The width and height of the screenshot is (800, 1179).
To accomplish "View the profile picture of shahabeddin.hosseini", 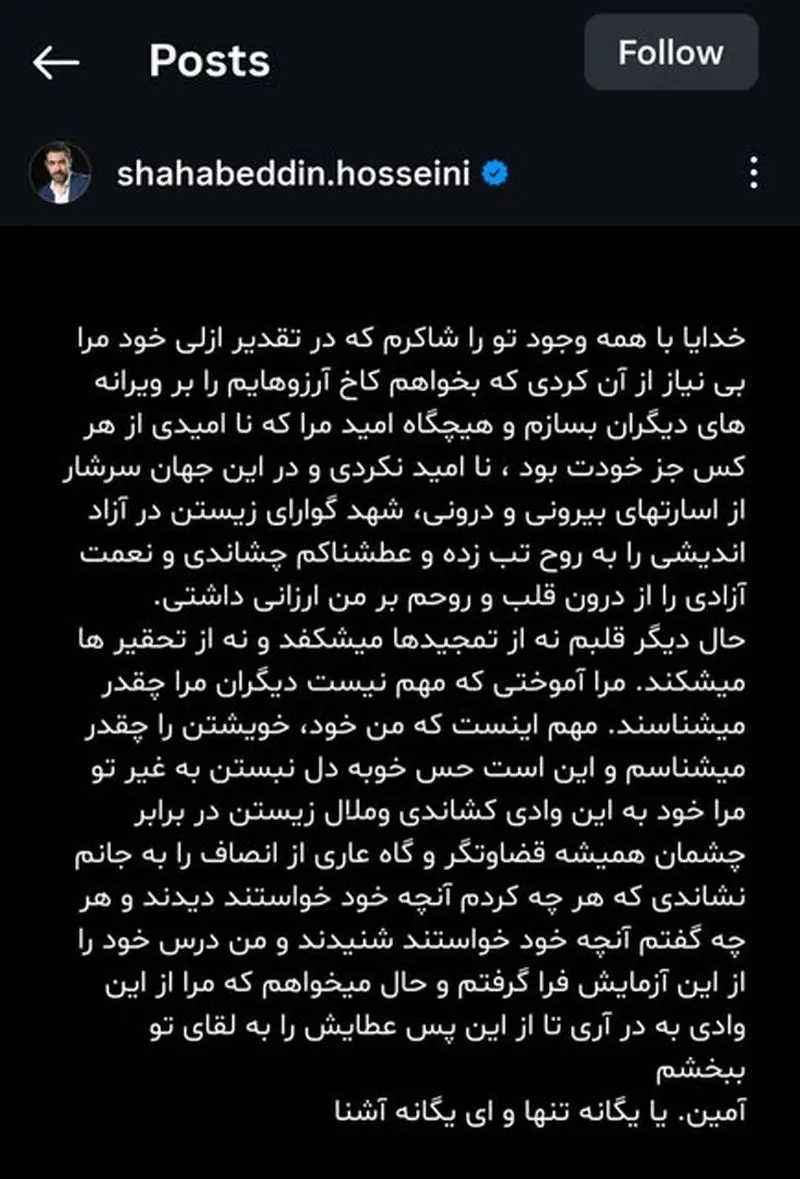I will pyautogui.click(x=60, y=173).
